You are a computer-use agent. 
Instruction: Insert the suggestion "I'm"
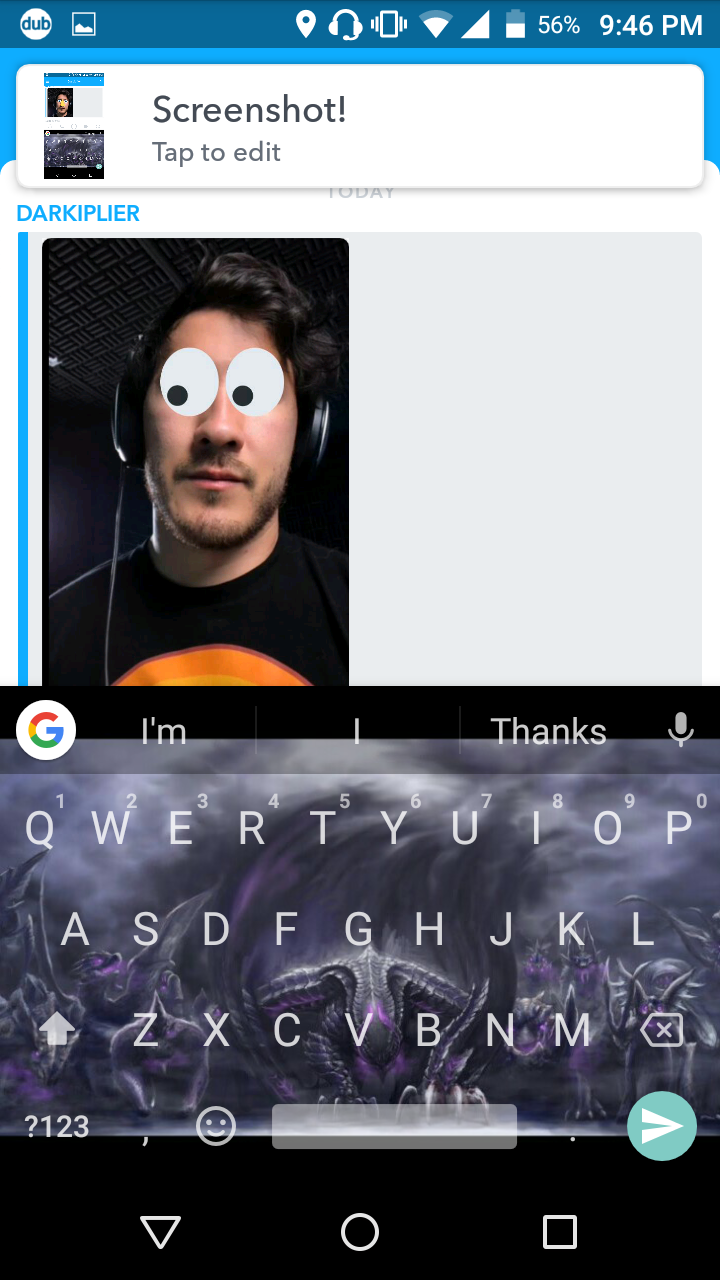point(163,732)
